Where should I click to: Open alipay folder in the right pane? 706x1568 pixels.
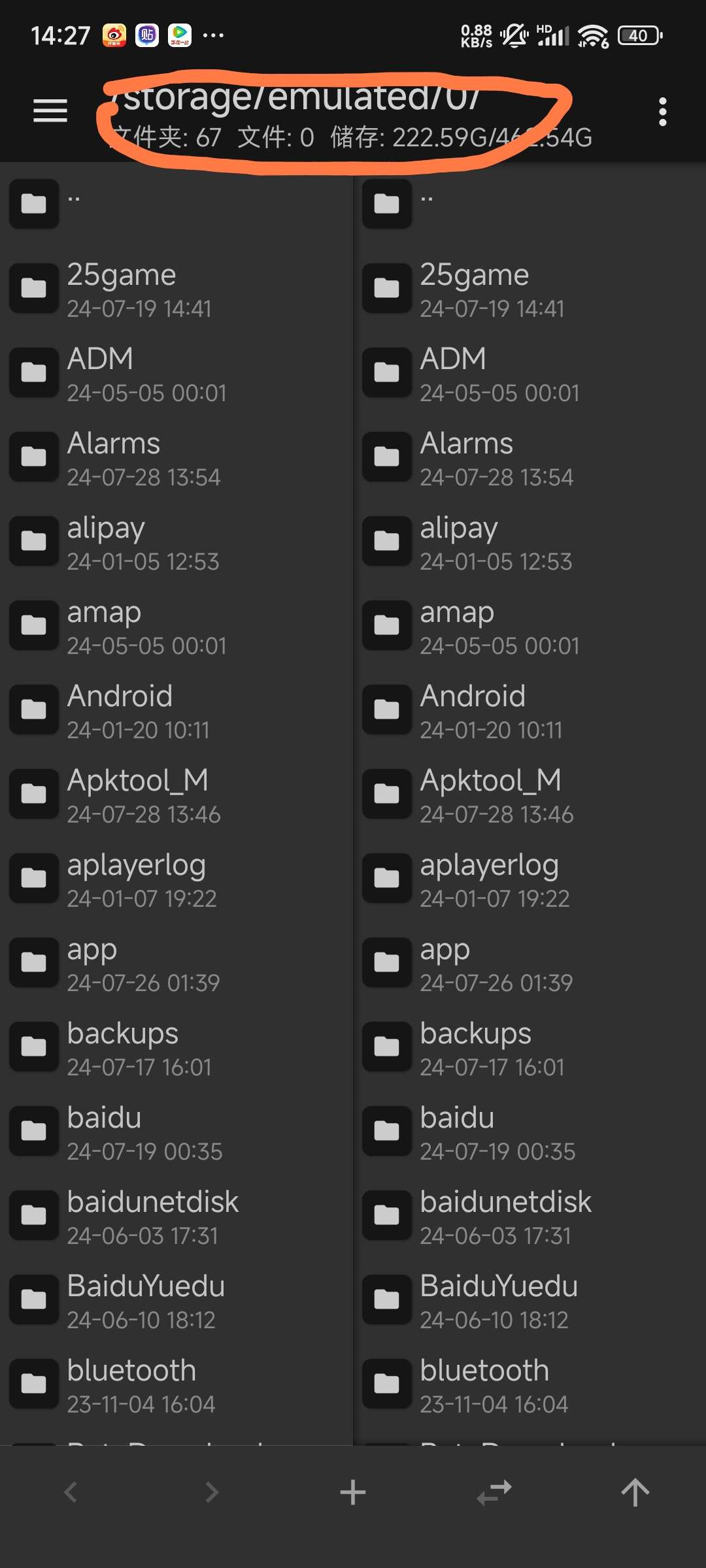[x=459, y=541]
